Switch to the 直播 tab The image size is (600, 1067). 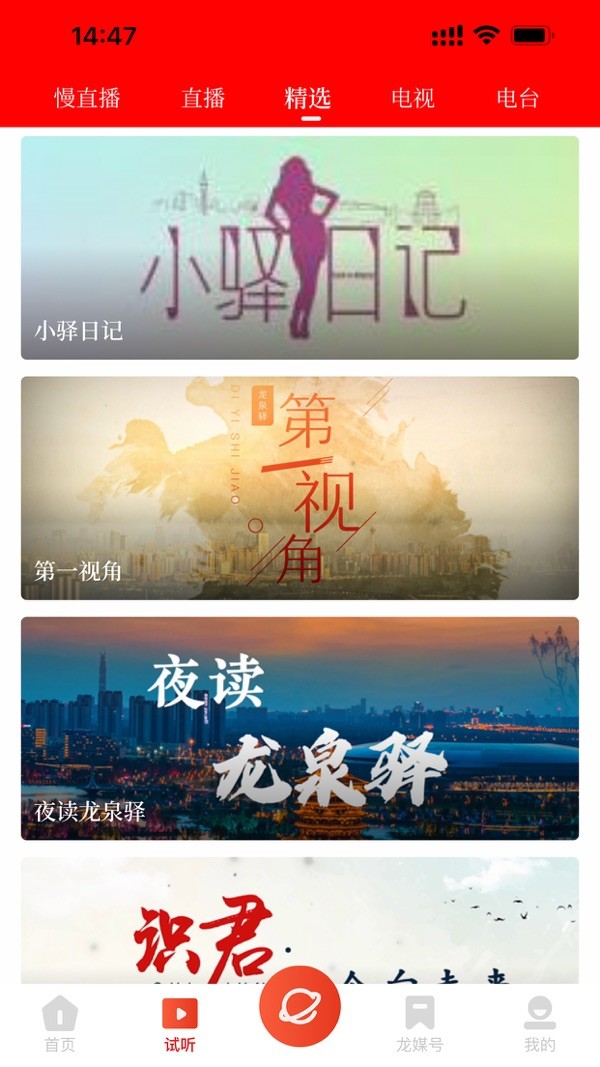pos(203,98)
